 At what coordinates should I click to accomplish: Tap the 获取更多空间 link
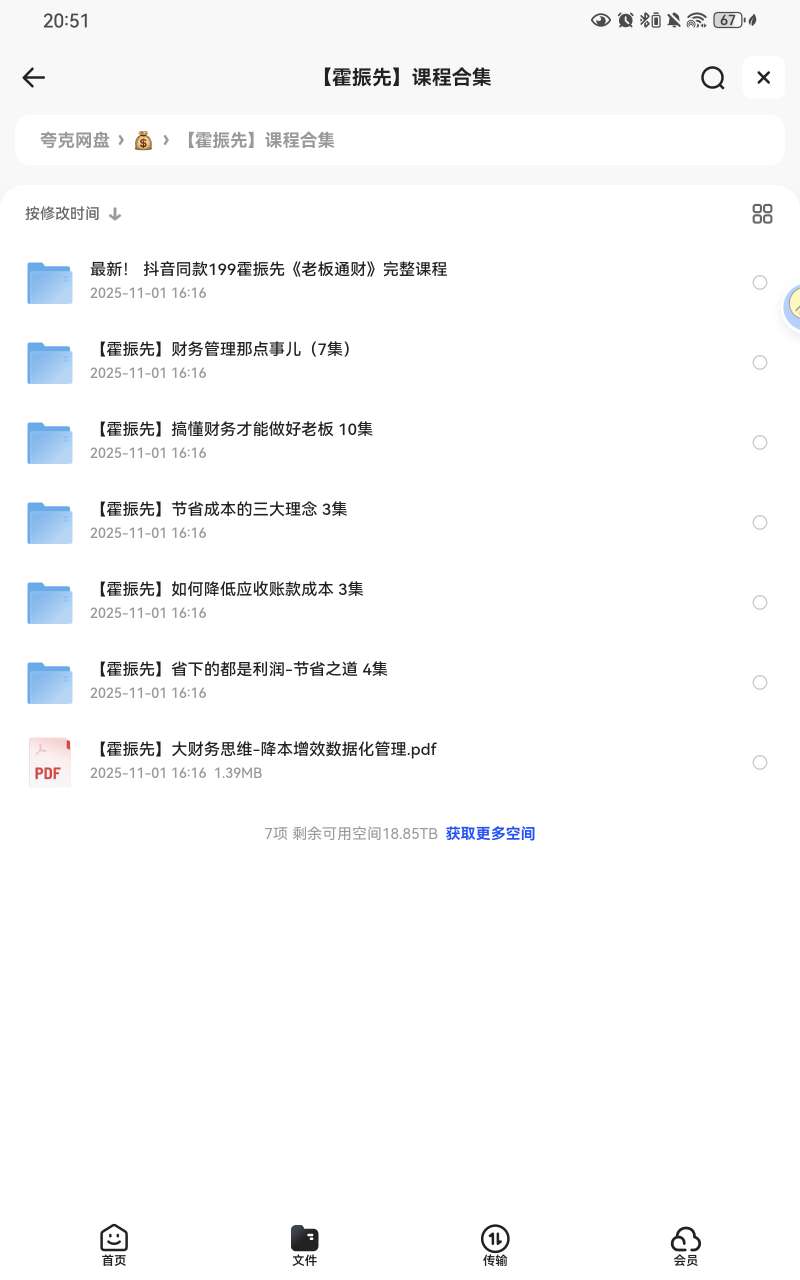tap(489, 833)
